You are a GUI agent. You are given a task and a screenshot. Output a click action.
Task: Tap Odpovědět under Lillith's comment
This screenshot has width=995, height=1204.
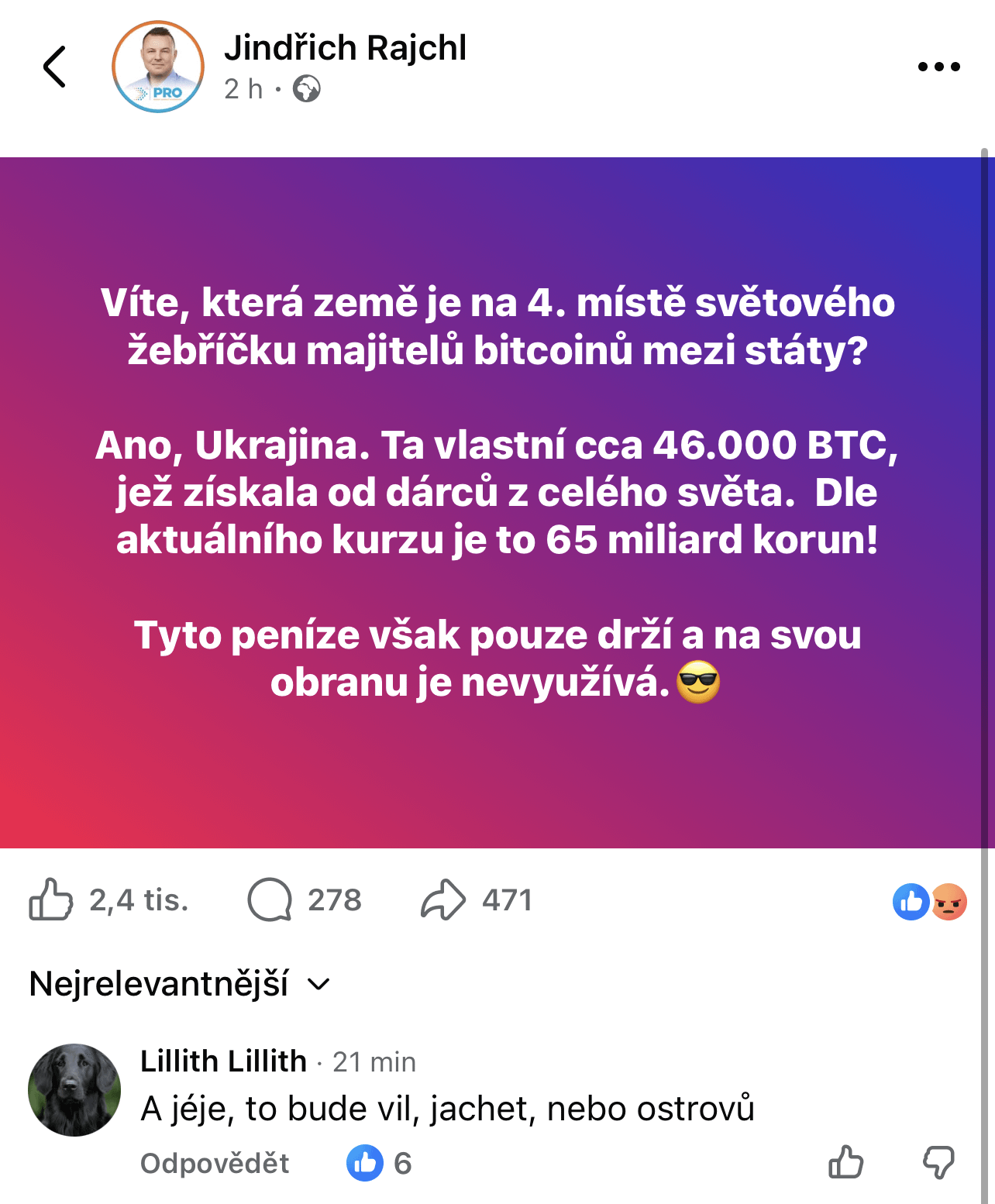pos(215,1163)
